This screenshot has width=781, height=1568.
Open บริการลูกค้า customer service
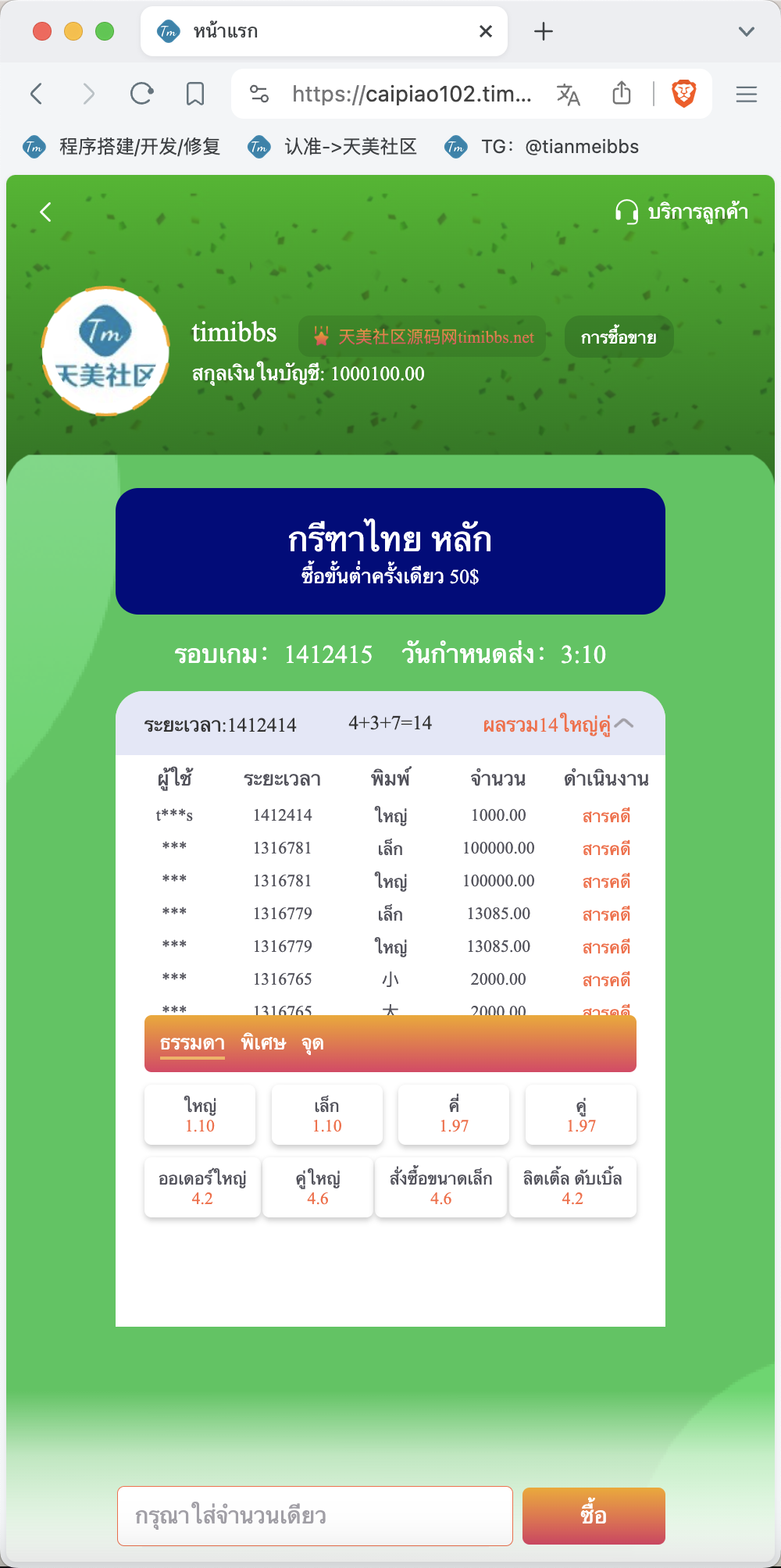[681, 212]
